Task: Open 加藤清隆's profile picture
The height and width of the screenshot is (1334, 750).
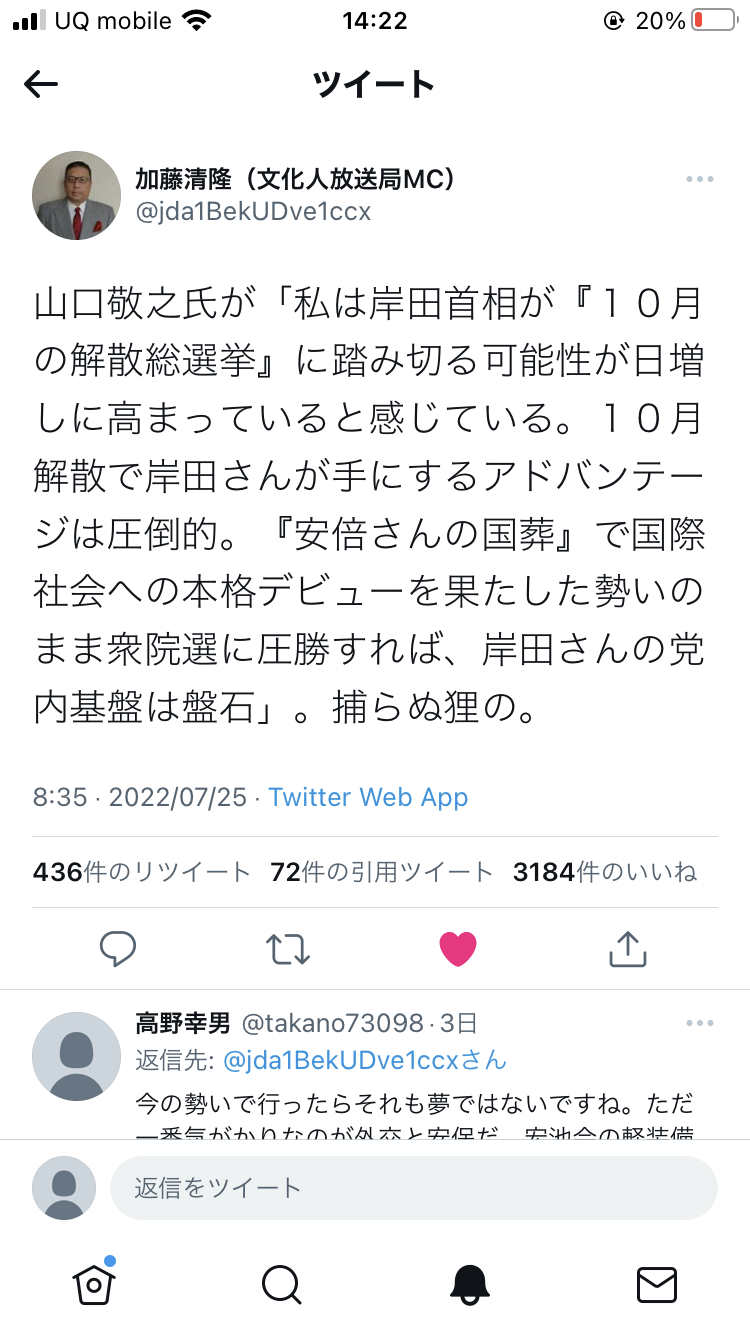Action: click(x=77, y=196)
